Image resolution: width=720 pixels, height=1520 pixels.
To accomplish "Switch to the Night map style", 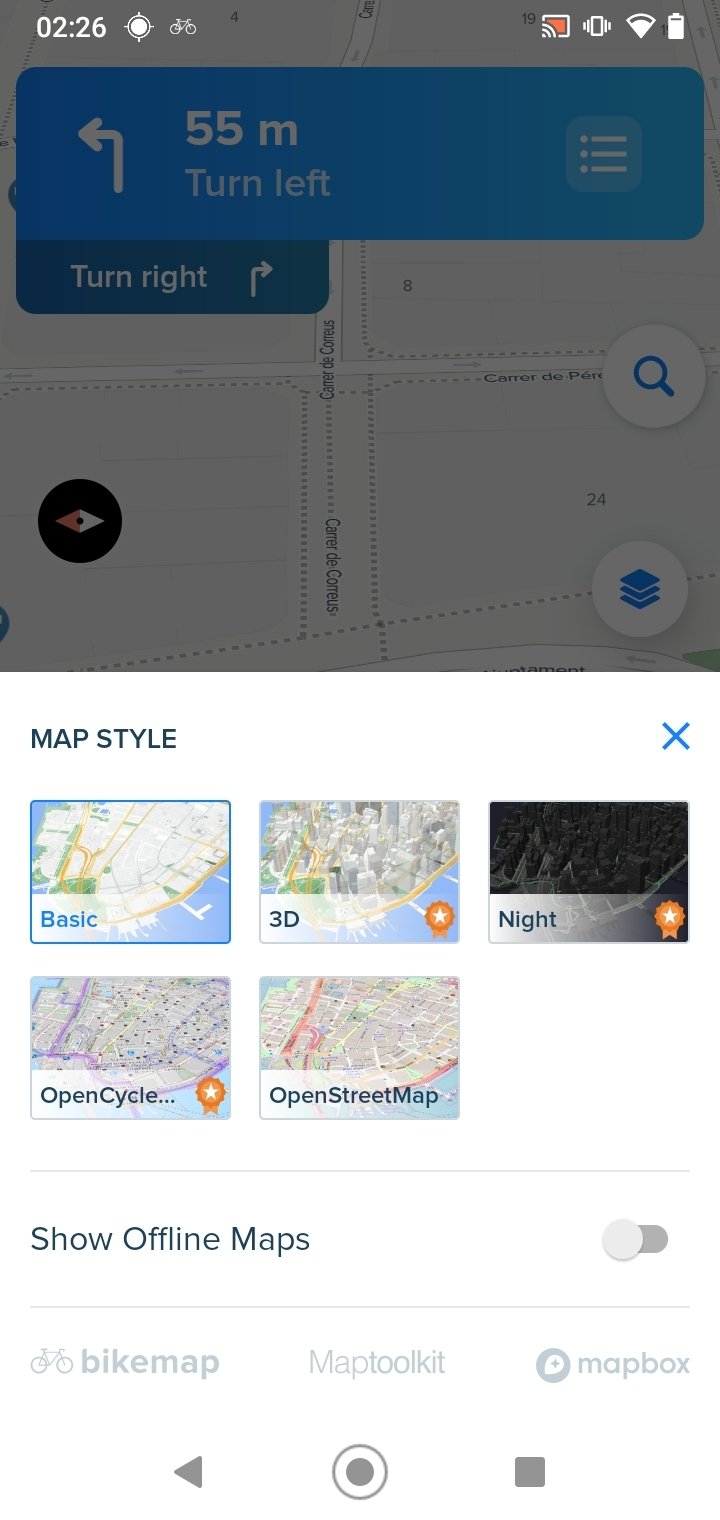I will 589,872.
